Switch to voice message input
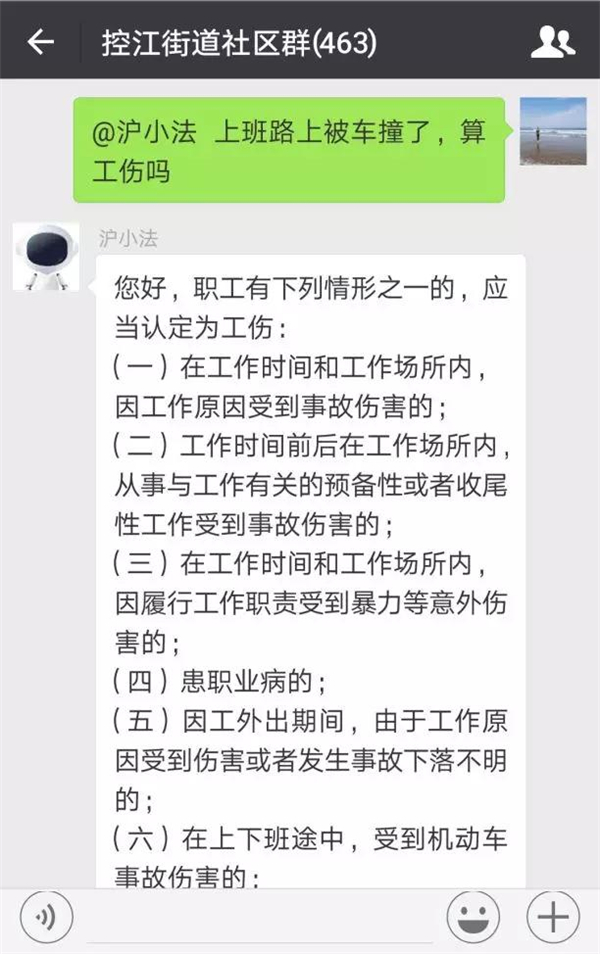 pos(44,916)
